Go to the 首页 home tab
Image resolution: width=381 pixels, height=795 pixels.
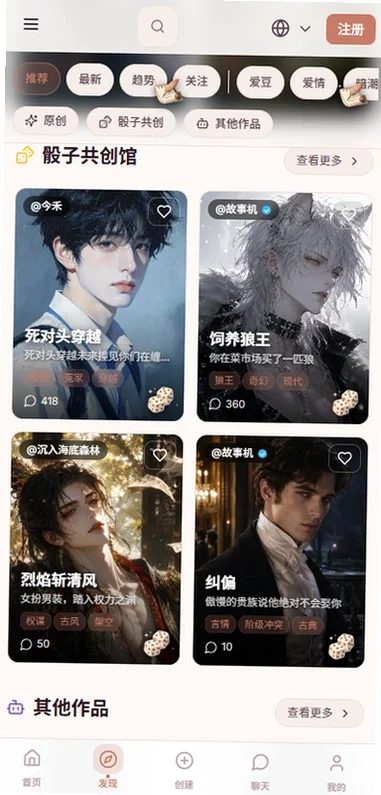(x=32, y=768)
